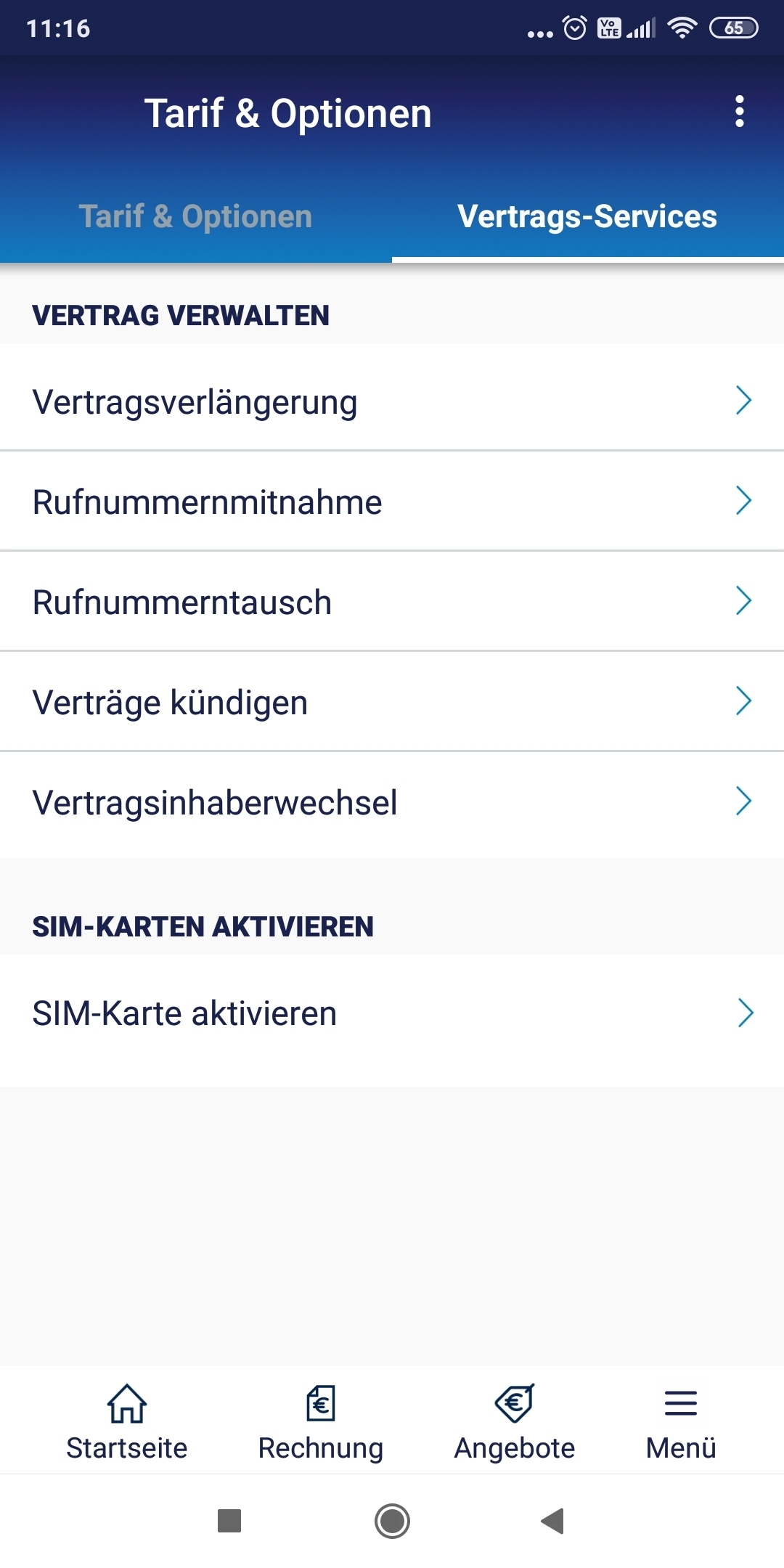Open Rufnummernmitnahme
The width and height of the screenshot is (784, 1568).
coord(392,502)
